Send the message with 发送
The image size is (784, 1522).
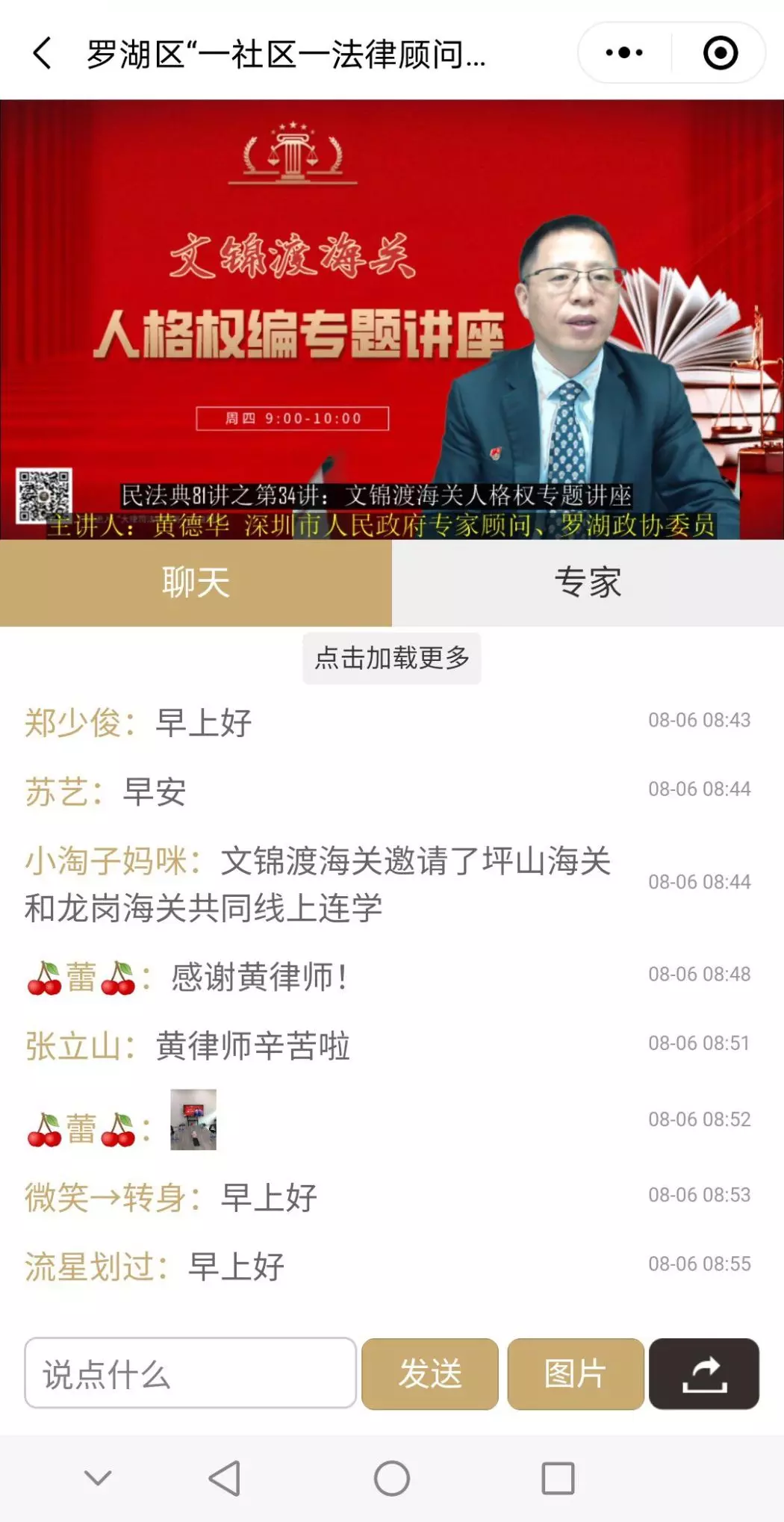click(x=430, y=1373)
